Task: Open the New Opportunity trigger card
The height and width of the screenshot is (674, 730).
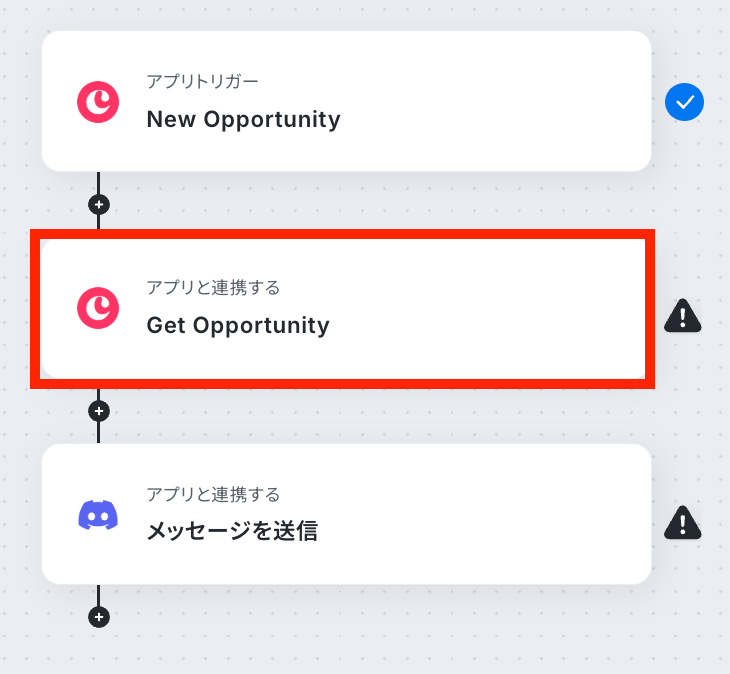Action: [346, 101]
